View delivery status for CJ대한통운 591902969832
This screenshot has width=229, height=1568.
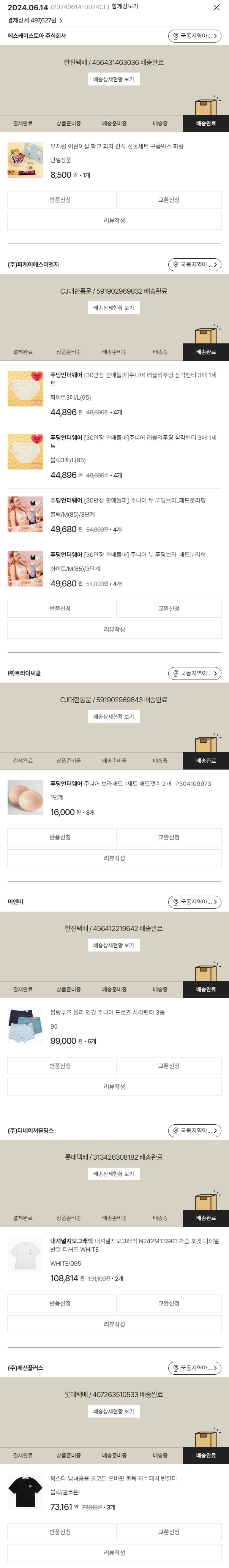click(114, 308)
